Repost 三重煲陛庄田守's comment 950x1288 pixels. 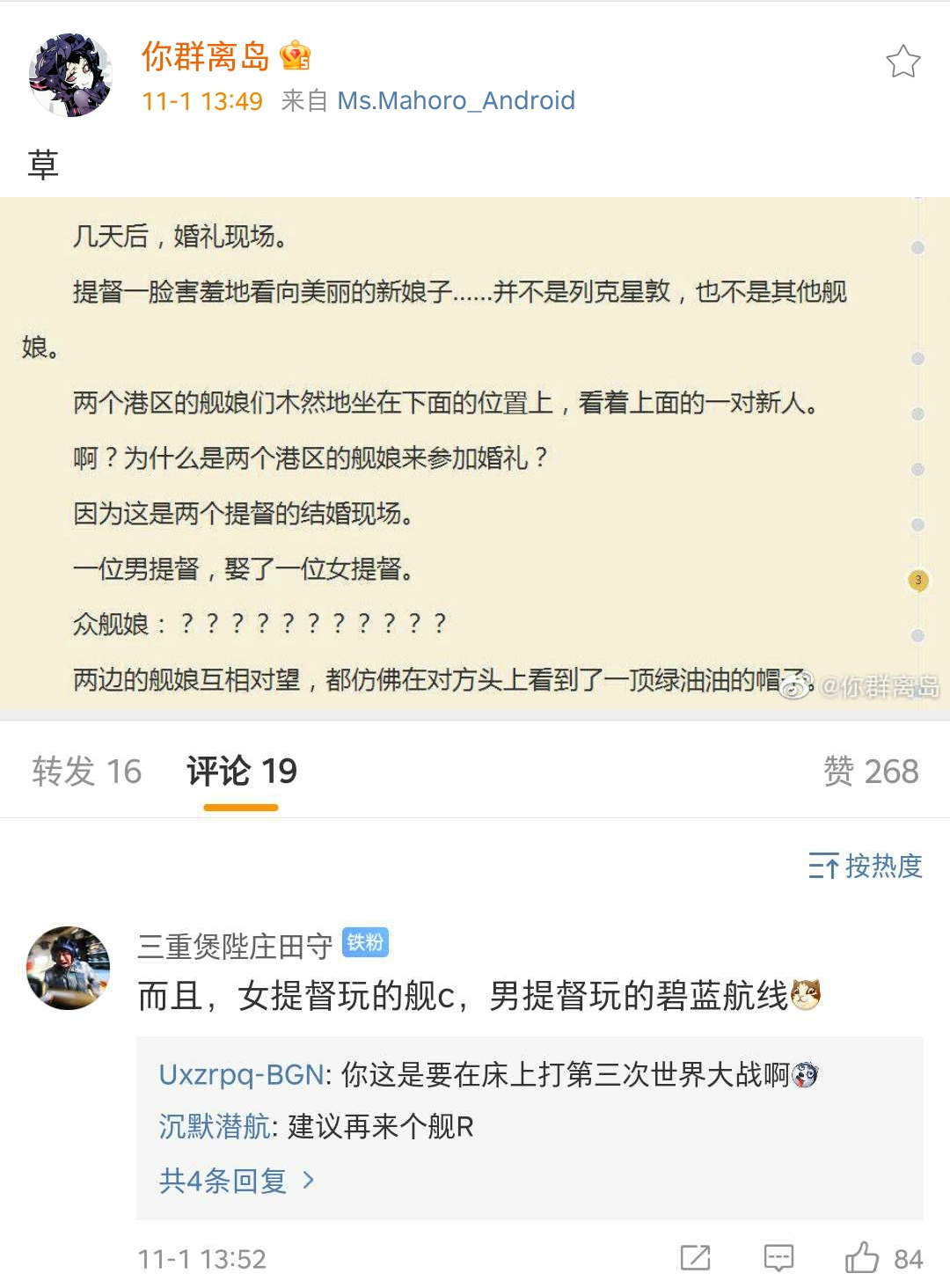(x=695, y=1258)
